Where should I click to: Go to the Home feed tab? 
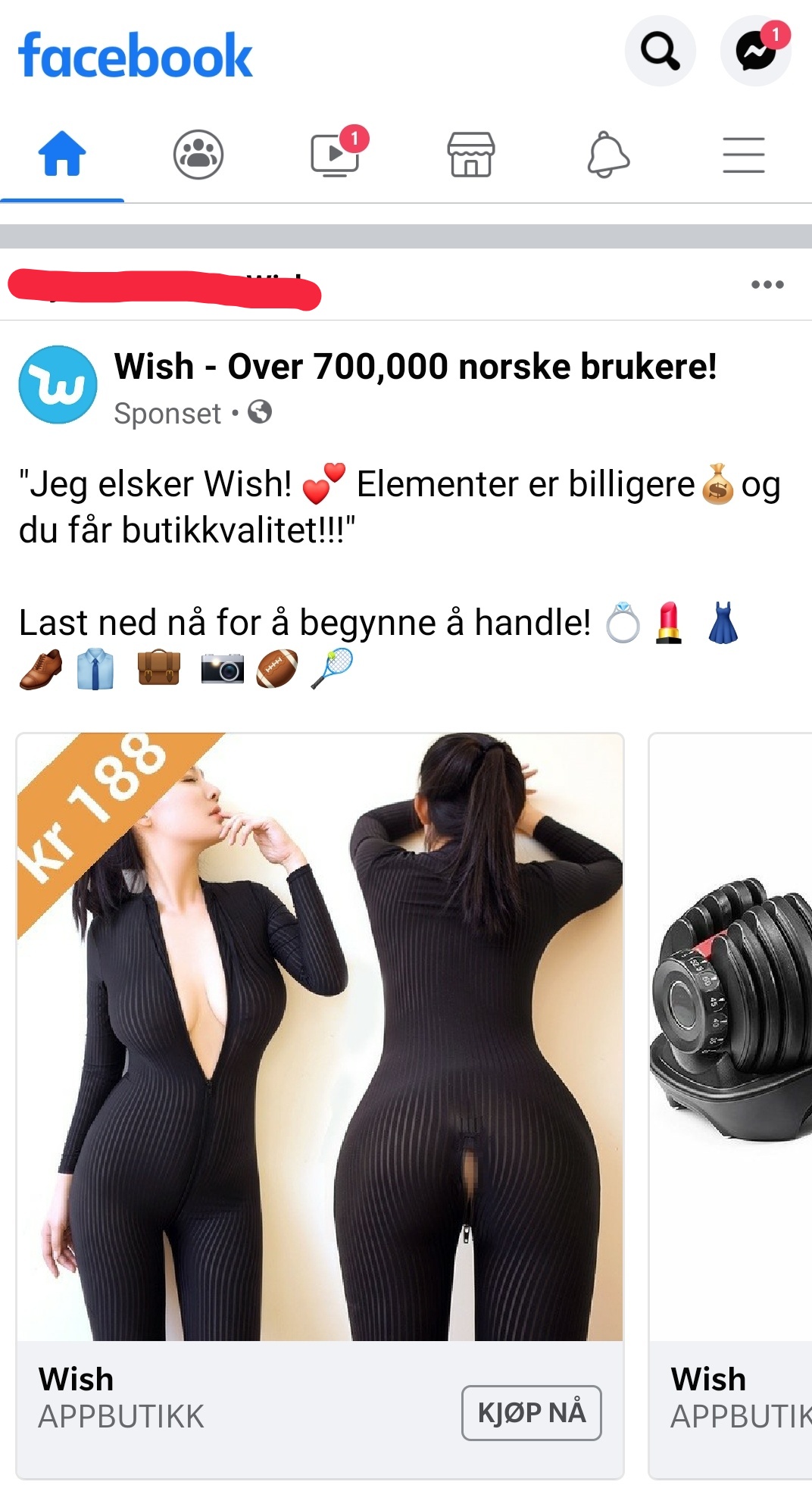coord(62,154)
